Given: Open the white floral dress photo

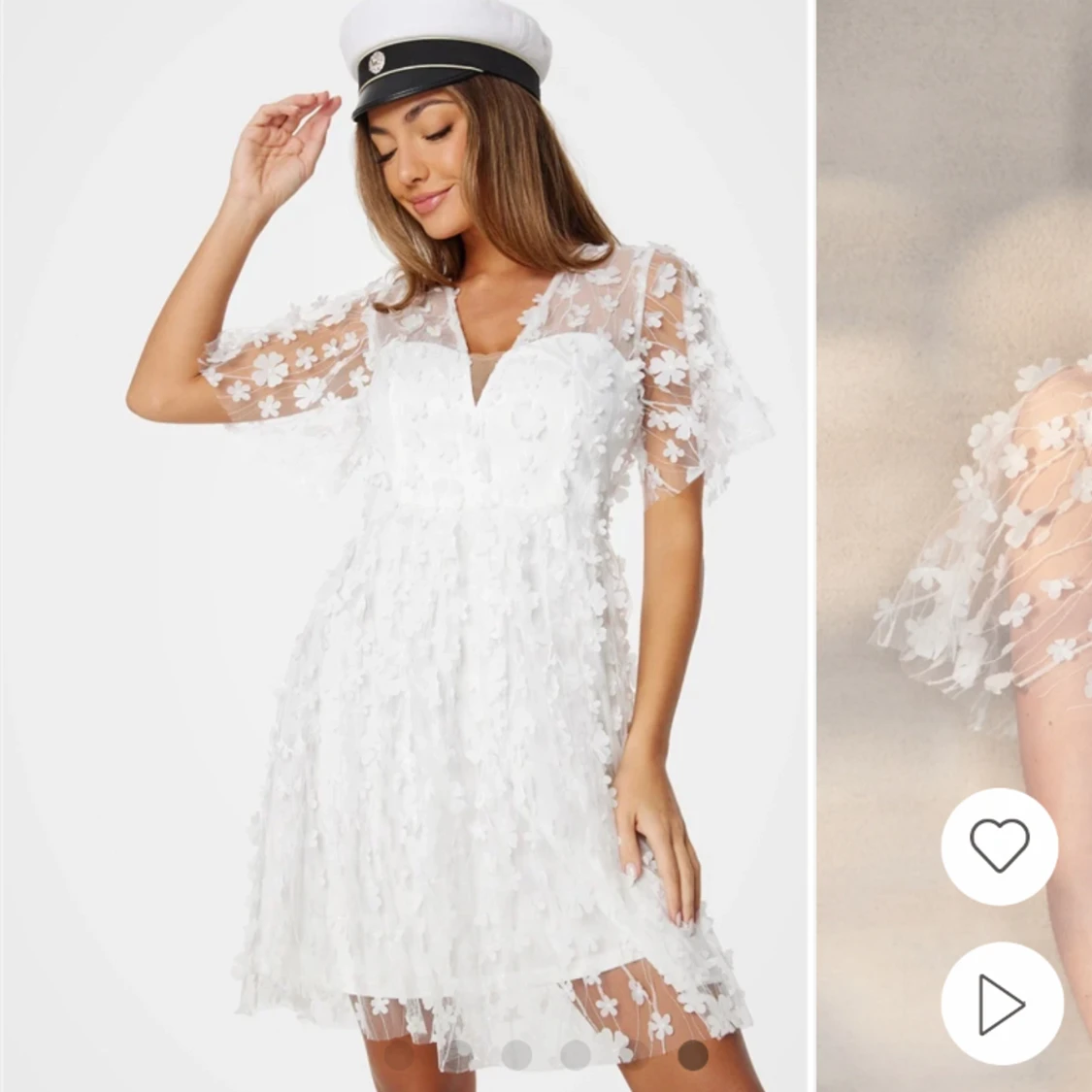Looking at the screenshot, I should pyautogui.click(x=405, y=546).
